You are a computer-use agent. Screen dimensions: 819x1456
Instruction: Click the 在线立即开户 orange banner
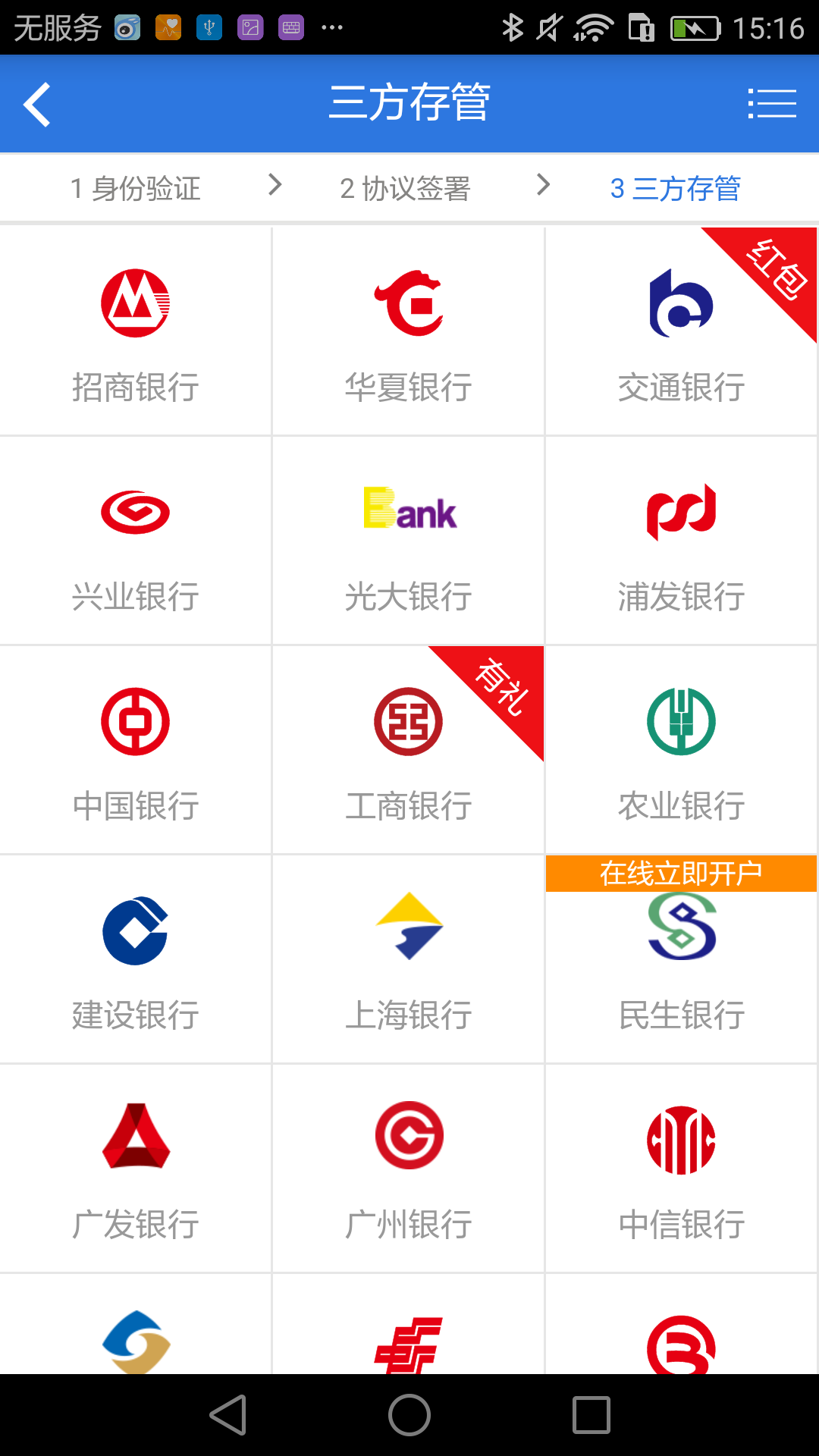click(x=681, y=872)
